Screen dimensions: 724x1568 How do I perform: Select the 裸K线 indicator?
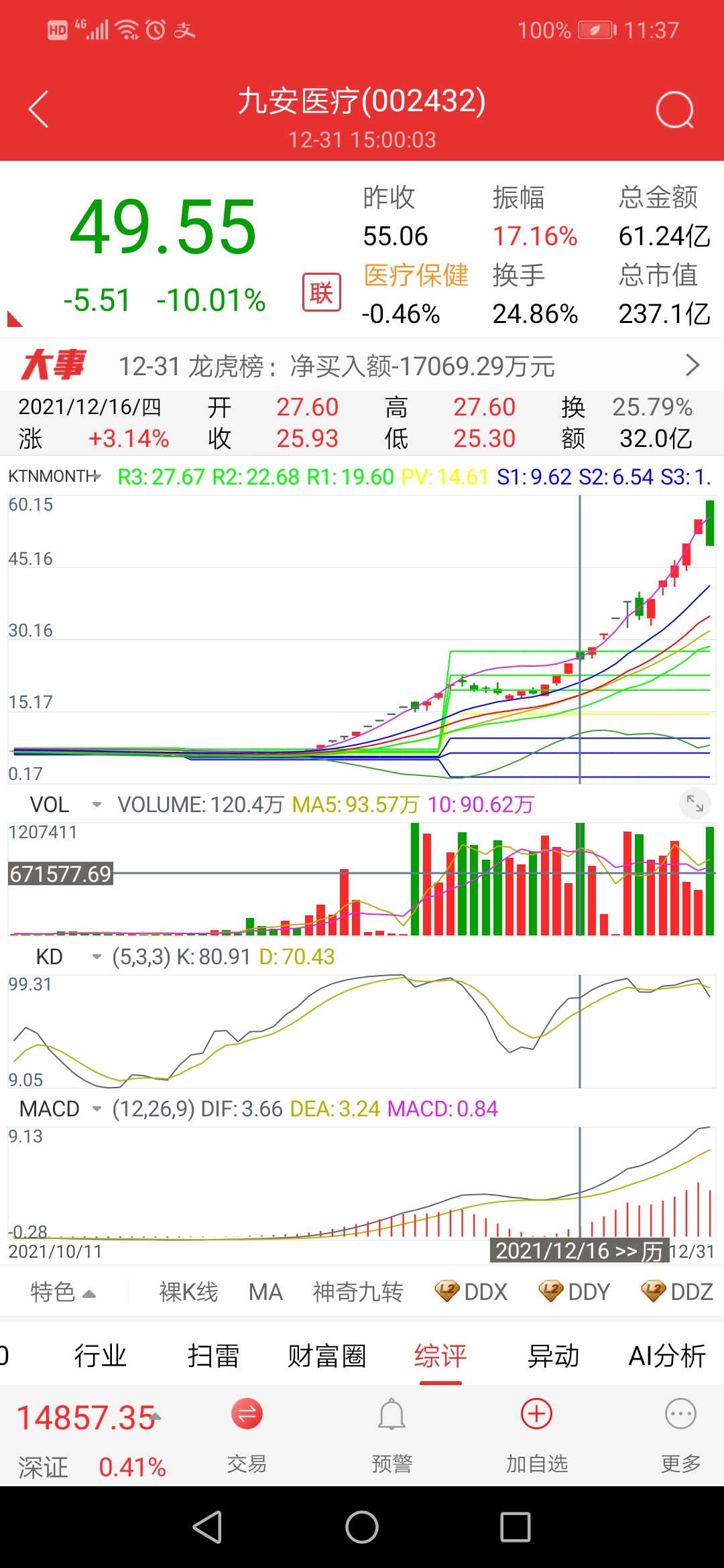[188, 1291]
